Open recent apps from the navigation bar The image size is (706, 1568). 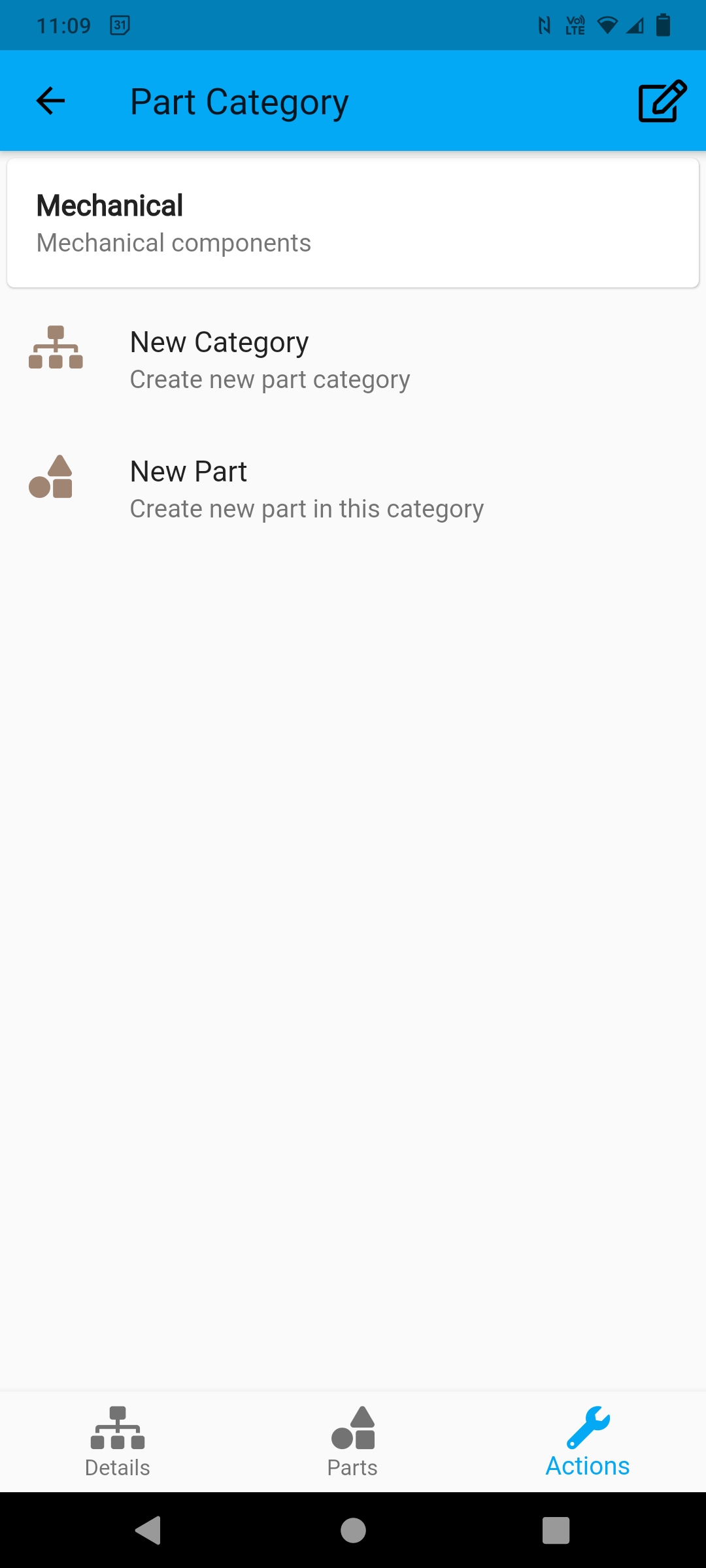tap(556, 1530)
